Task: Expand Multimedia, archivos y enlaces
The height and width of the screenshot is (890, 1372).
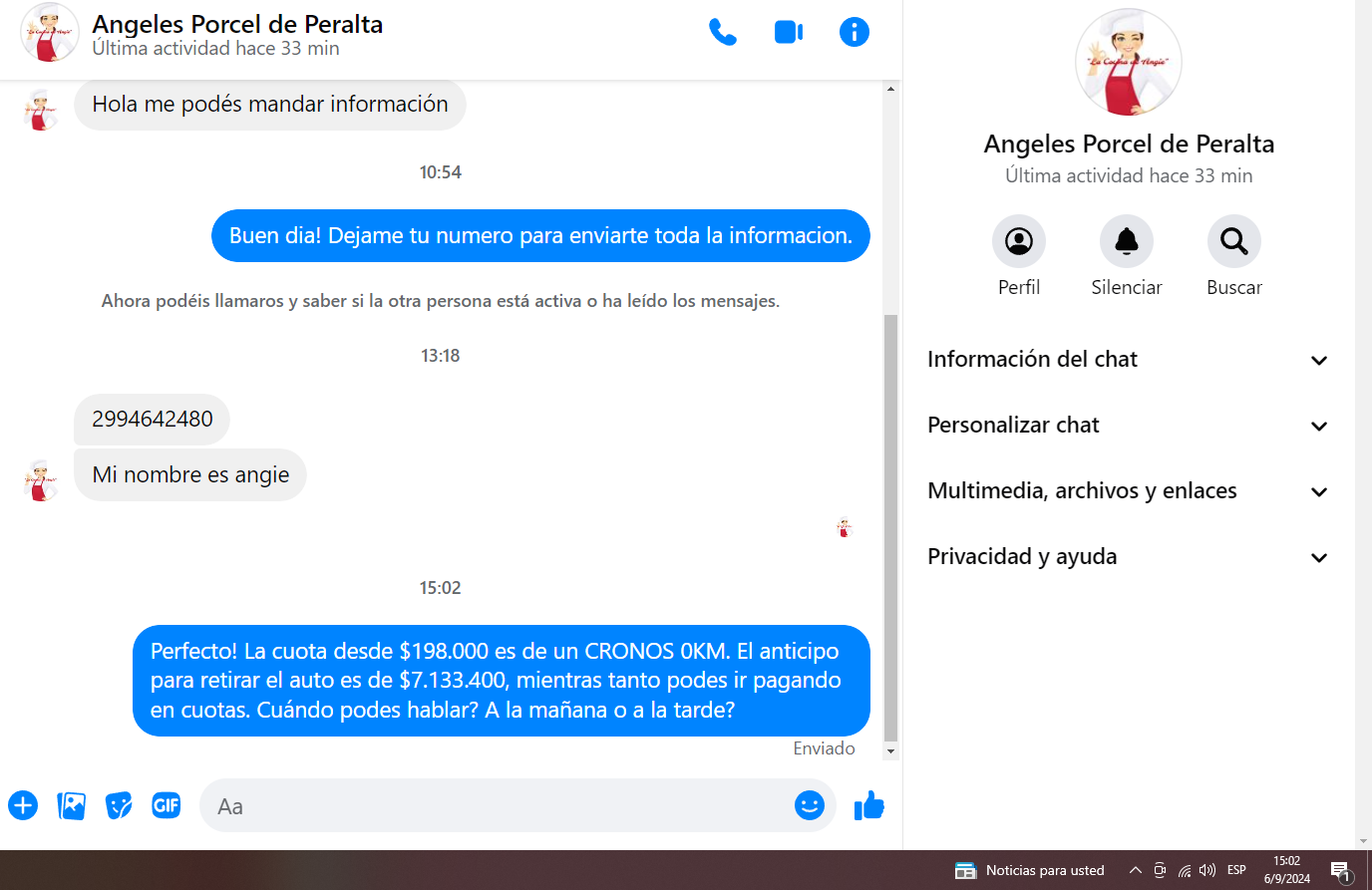Action: point(1127,491)
